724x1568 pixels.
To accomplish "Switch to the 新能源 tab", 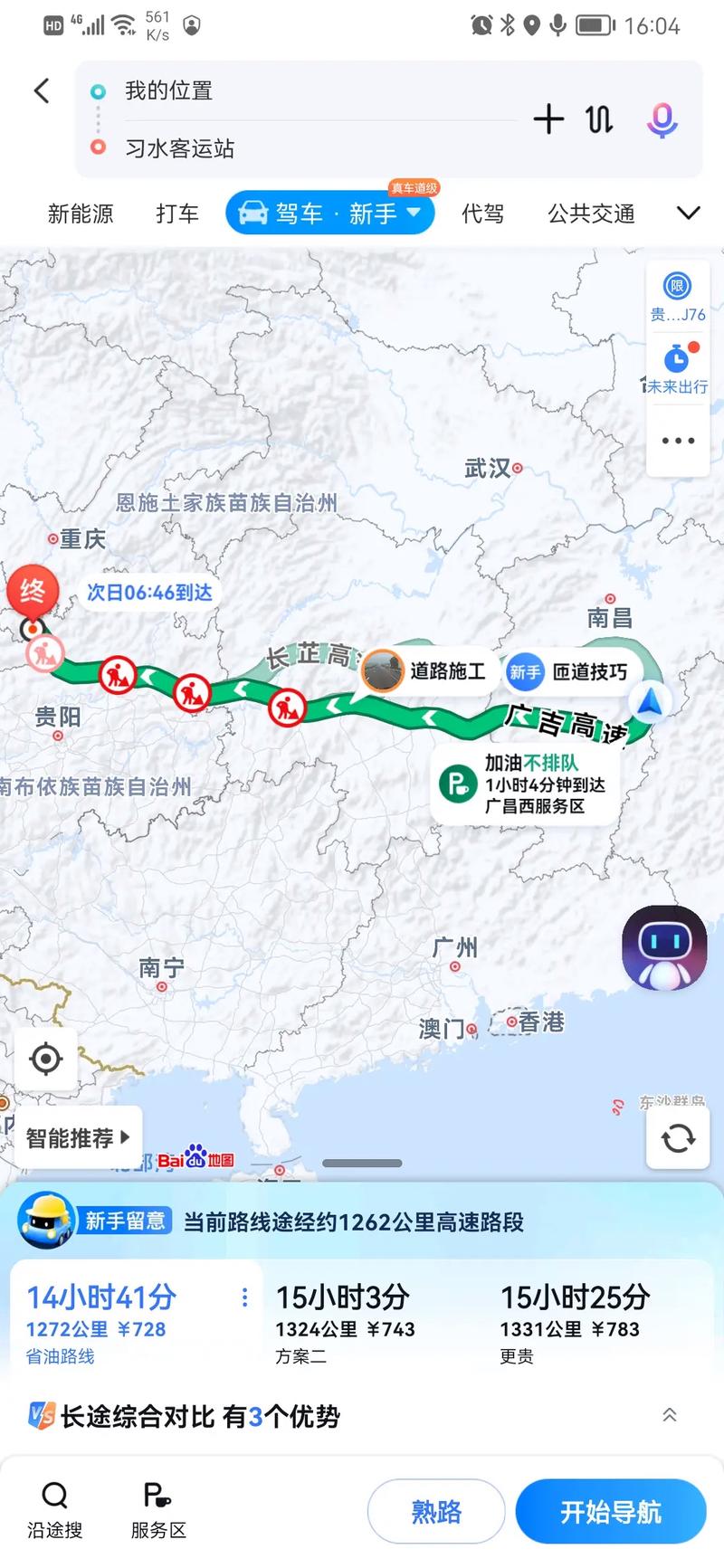I will click(80, 213).
